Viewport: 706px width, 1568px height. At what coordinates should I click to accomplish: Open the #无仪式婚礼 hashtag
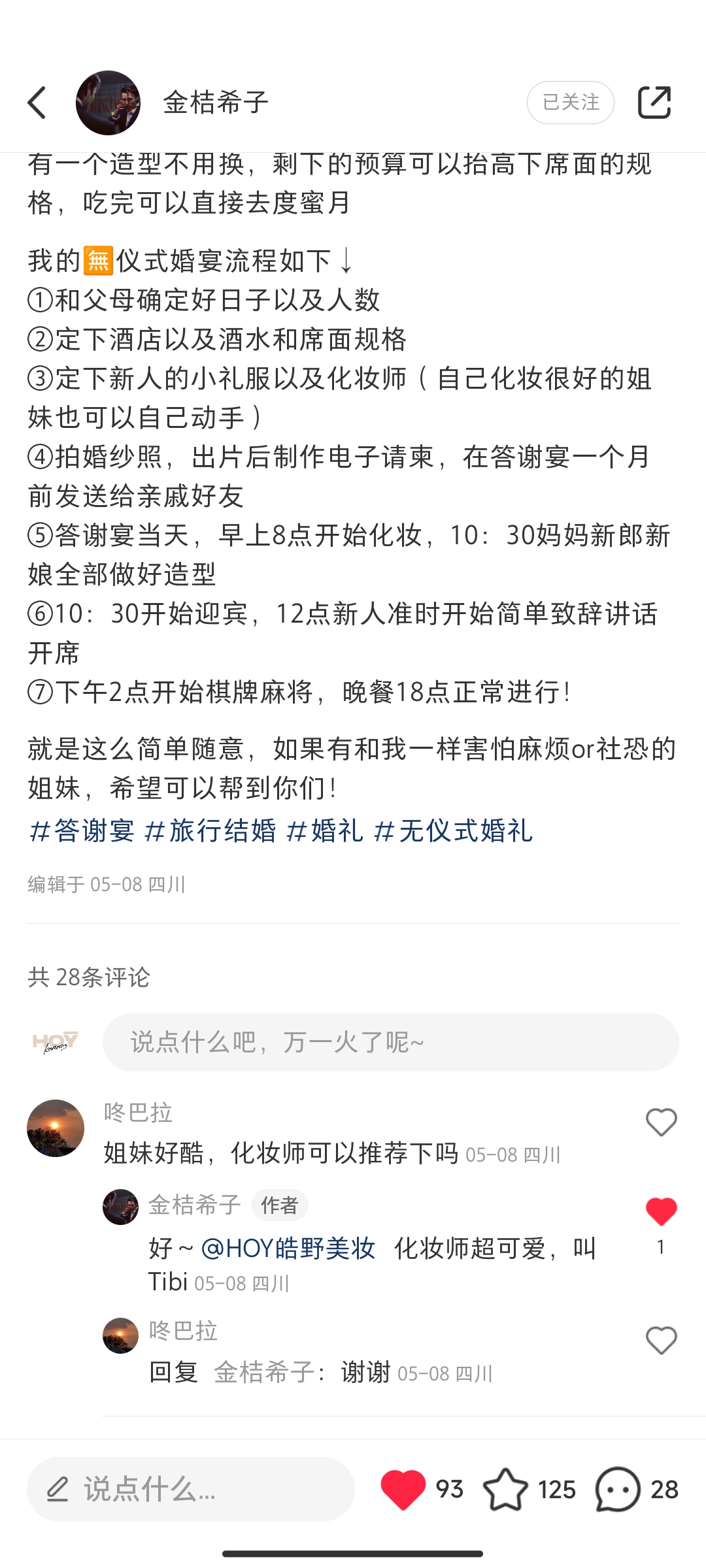[x=453, y=831]
